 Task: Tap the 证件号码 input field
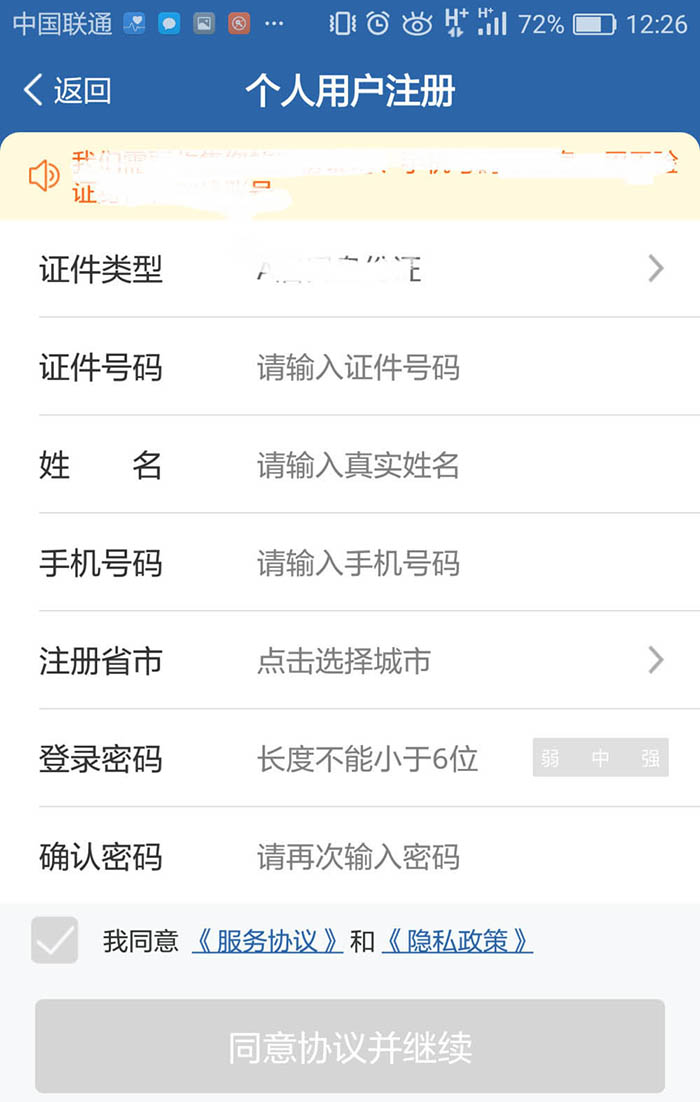tap(450, 368)
